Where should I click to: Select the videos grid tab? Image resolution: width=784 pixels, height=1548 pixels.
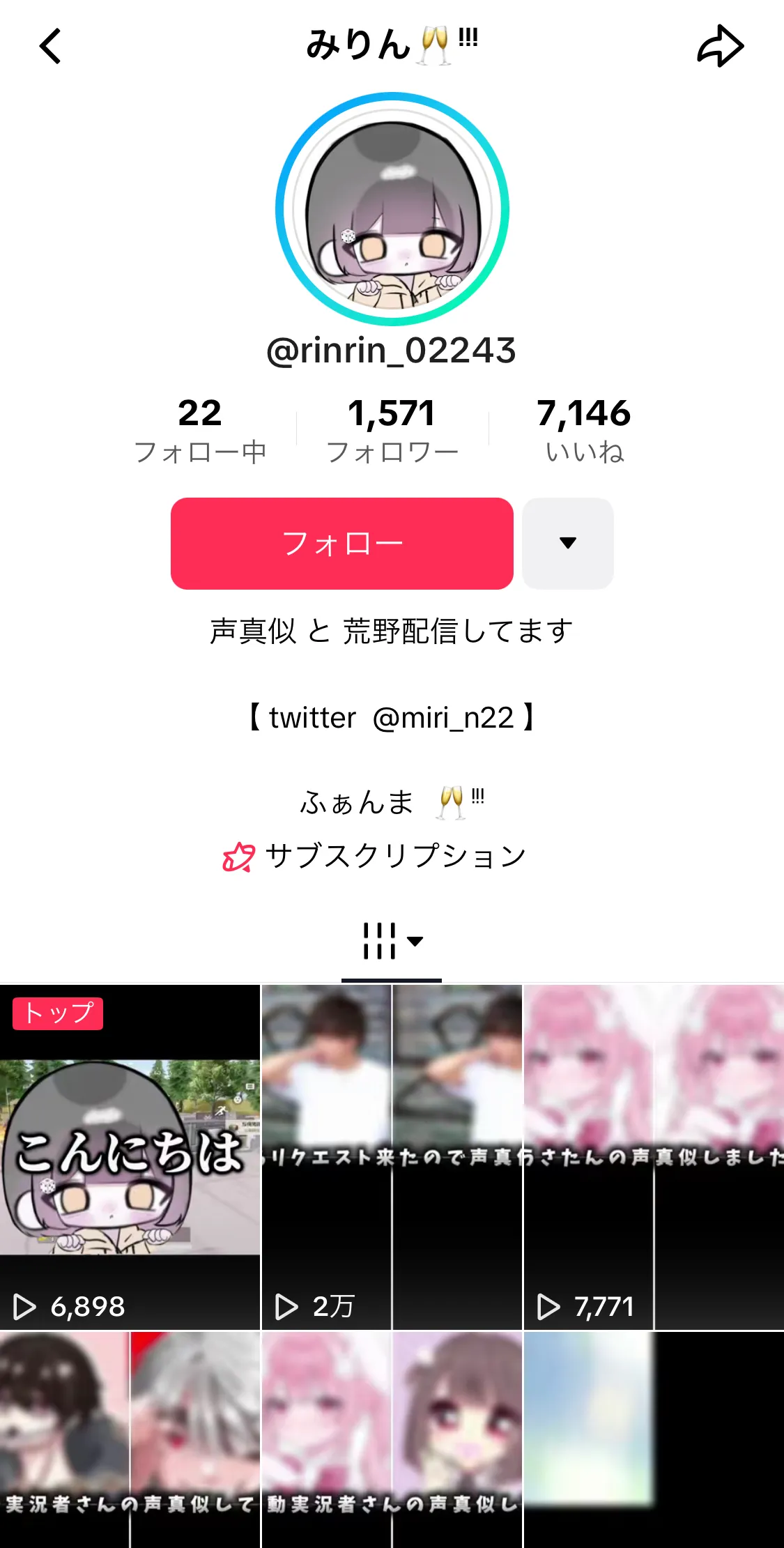[x=392, y=942]
